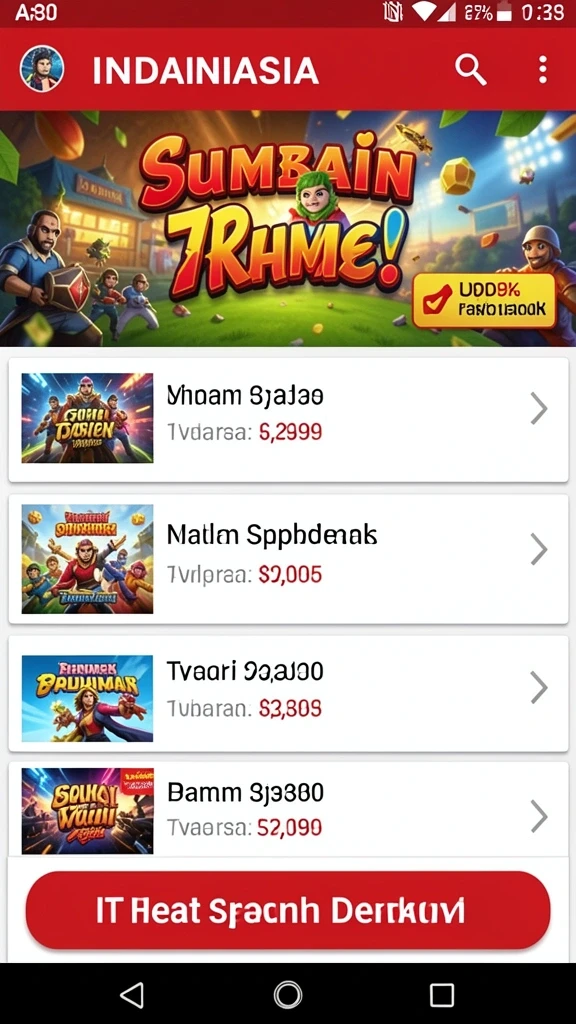This screenshot has width=576, height=1024.
Task: Tap the red IT Heat Spacnh Derrkuvi button
Action: click(288, 910)
